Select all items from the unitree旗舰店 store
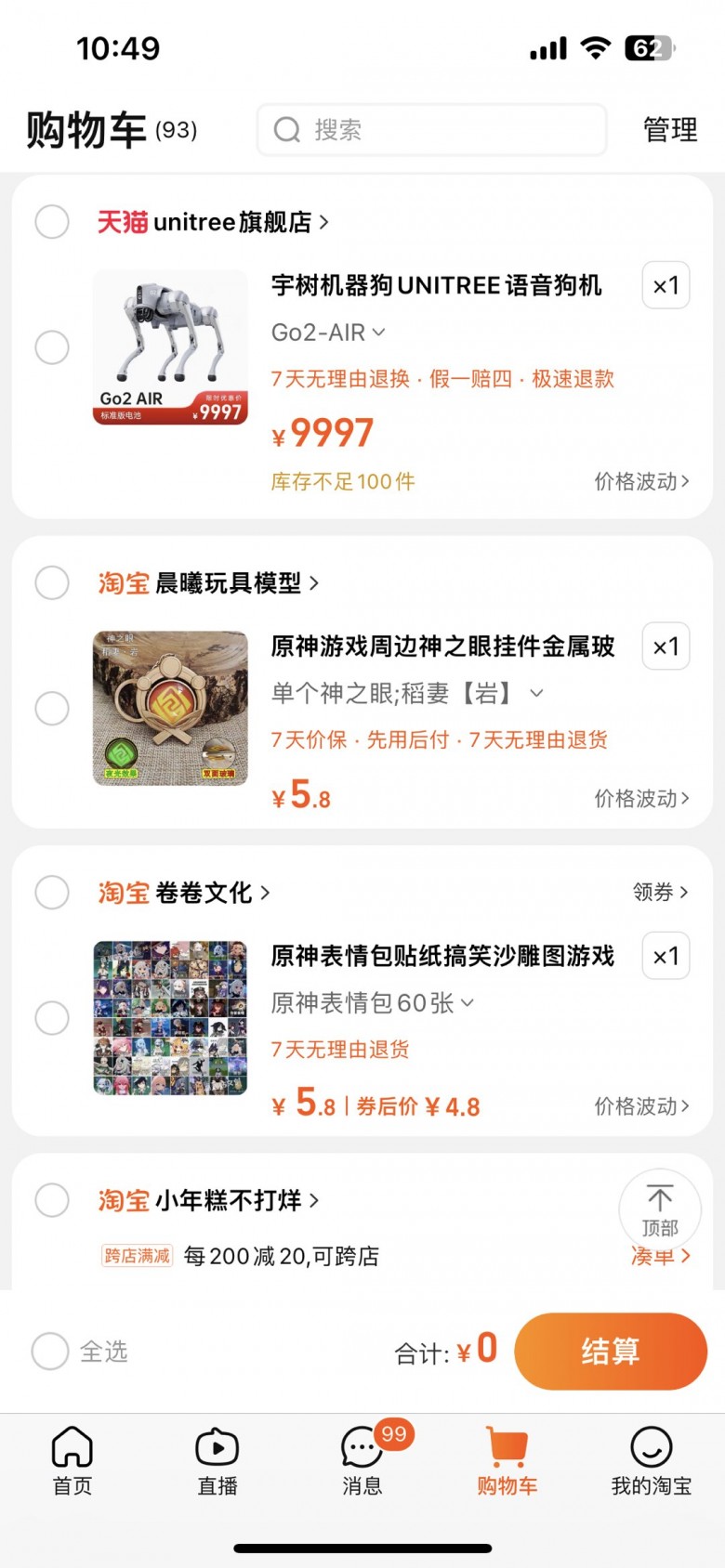 click(52, 222)
